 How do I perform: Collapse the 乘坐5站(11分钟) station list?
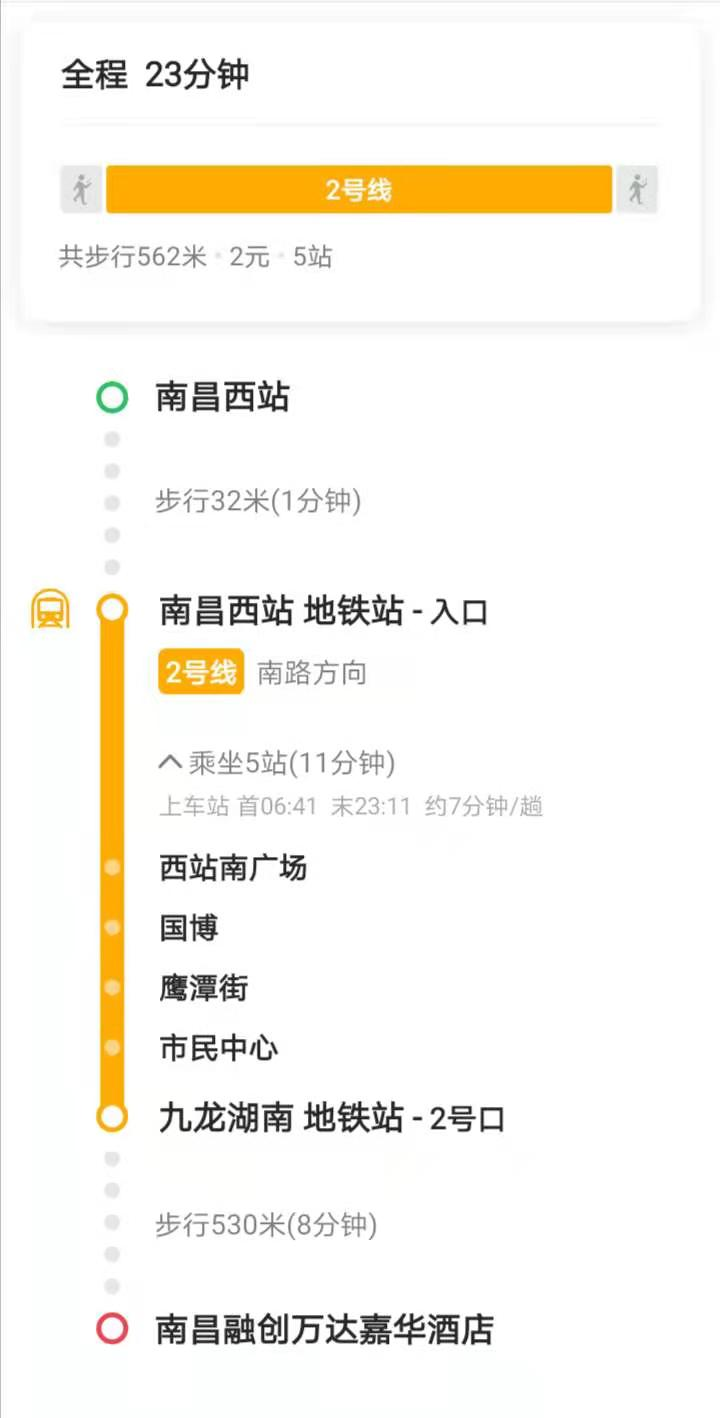pyautogui.click(x=277, y=764)
